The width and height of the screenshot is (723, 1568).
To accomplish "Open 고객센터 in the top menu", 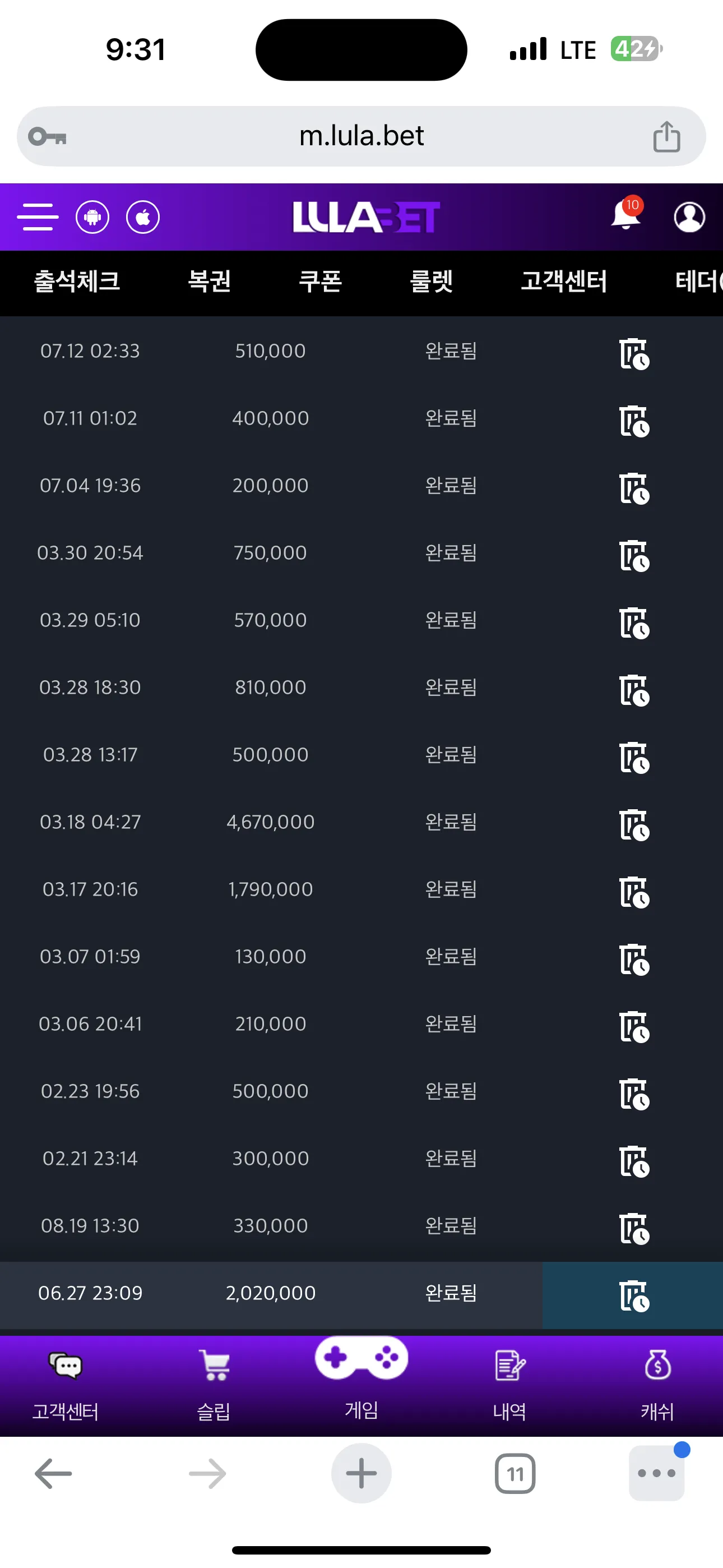I will pyautogui.click(x=564, y=282).
